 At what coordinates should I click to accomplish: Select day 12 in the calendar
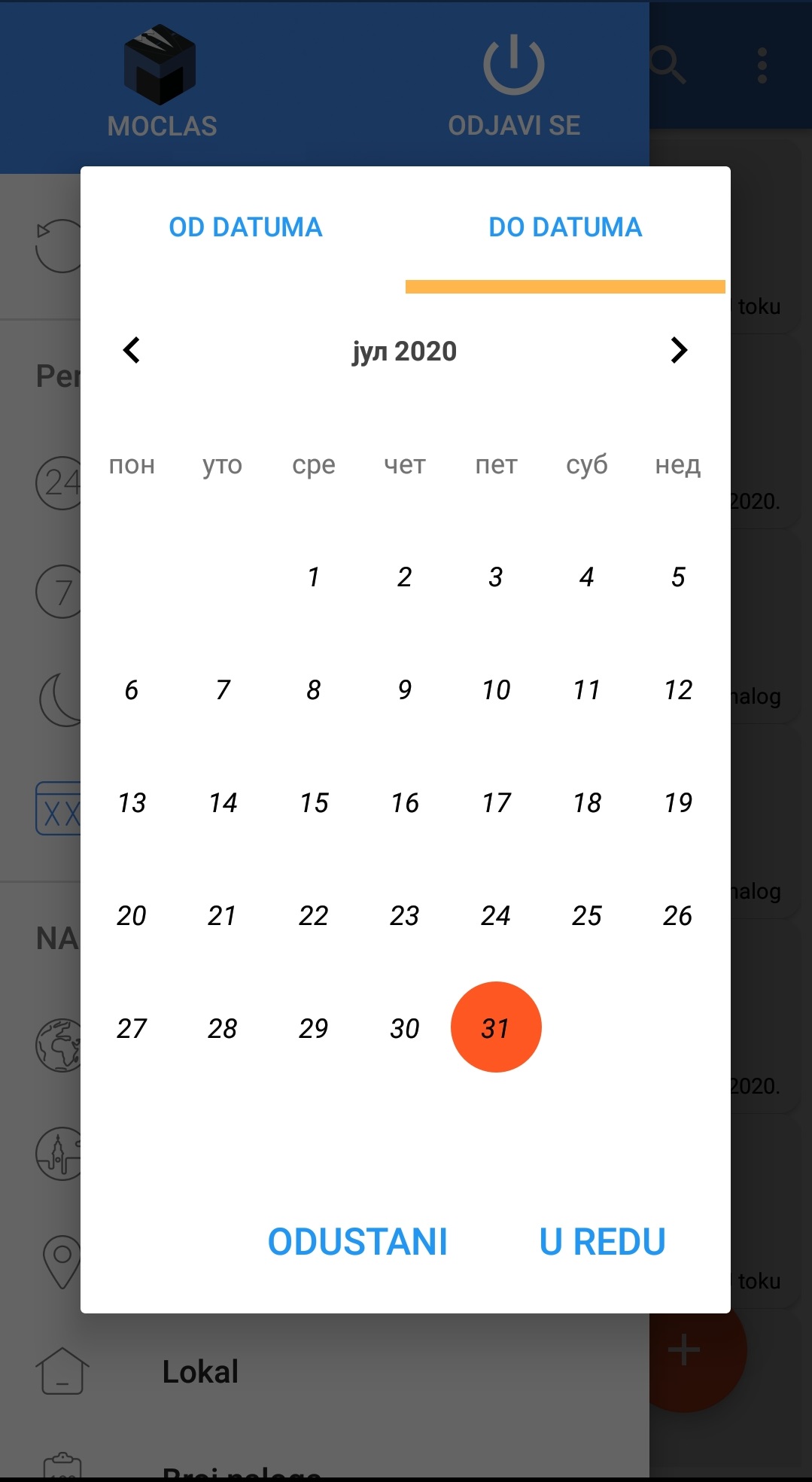pyautogui.click(x=678, y=690)
